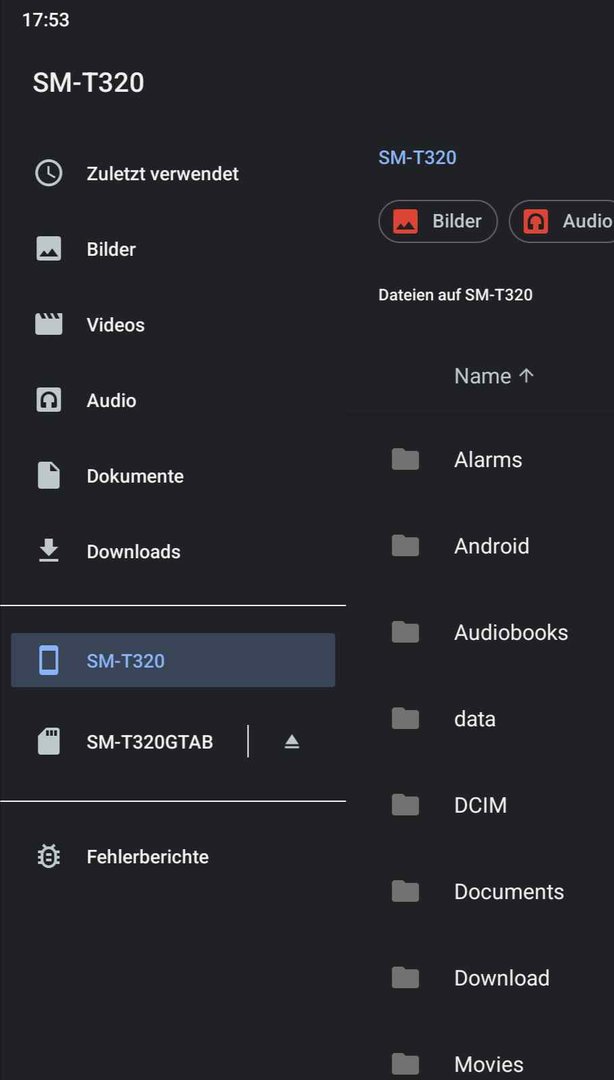614x1080 pixels.
Task: Filter files by the Audio chip
Action: coord(565,222)
